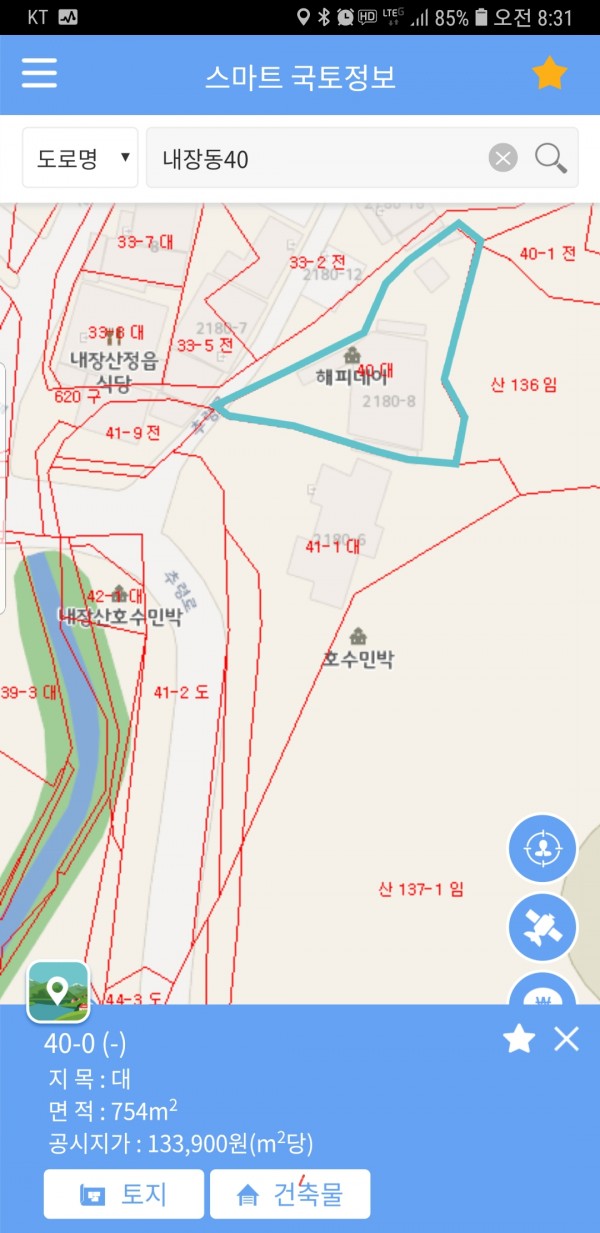Open the 도로명 search type dropdown
The width and height of the screenshot is (600, 1233).
pos(80,158)
